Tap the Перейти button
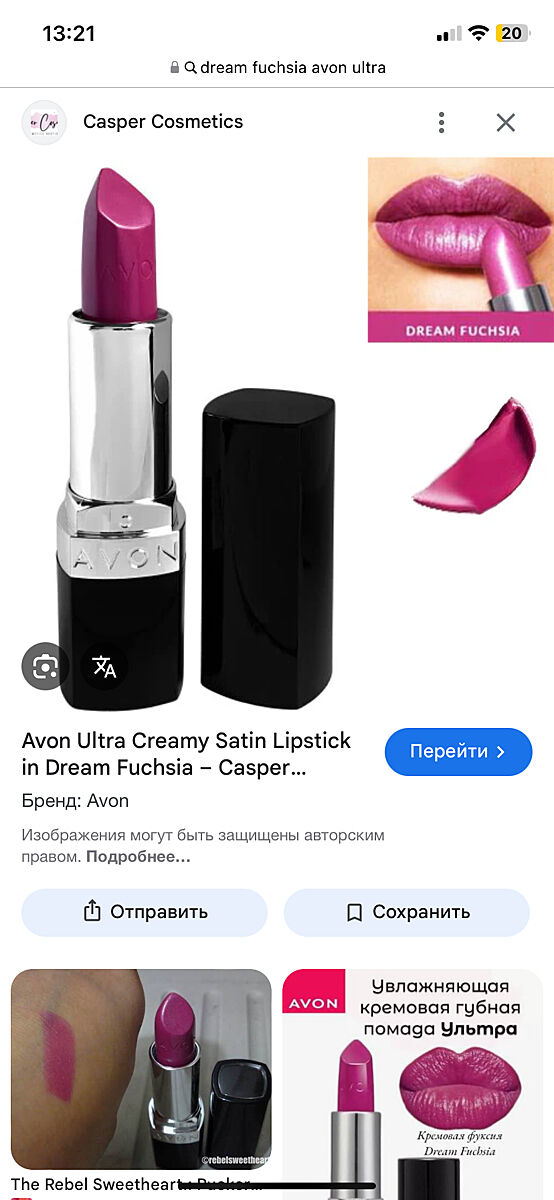This screenshot has width=554, height=1200. pyautogui.click(x=458, y=752)
